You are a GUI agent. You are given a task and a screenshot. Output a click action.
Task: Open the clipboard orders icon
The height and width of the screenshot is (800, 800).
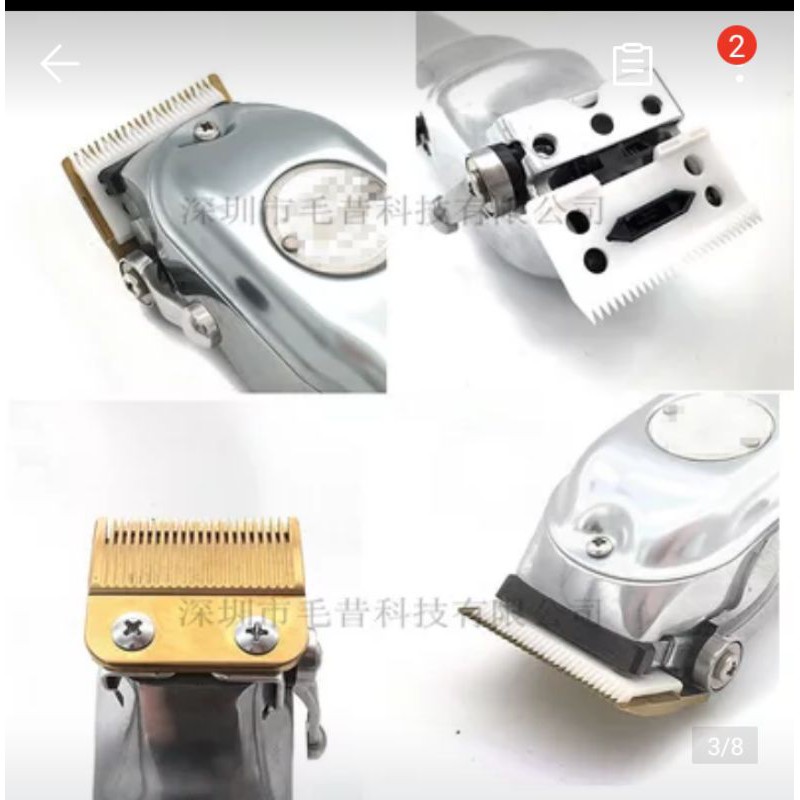(632, 64)
